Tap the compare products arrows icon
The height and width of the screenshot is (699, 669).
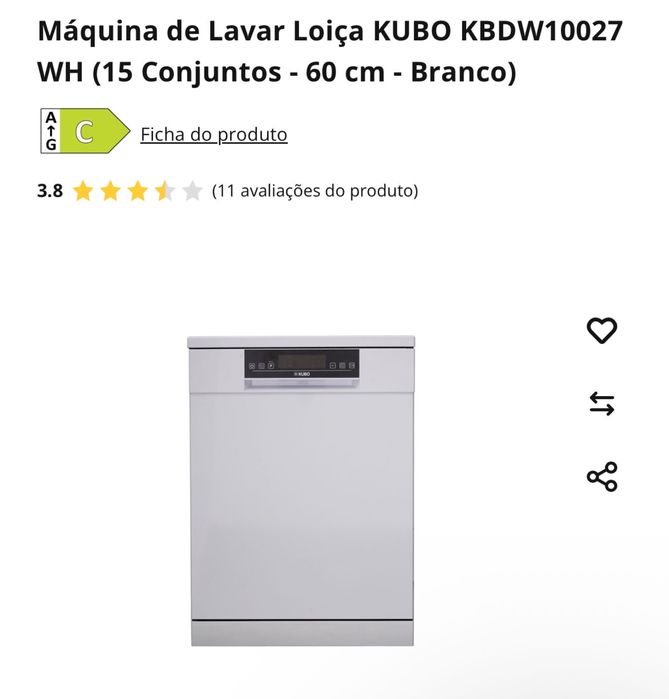(601, 404)
